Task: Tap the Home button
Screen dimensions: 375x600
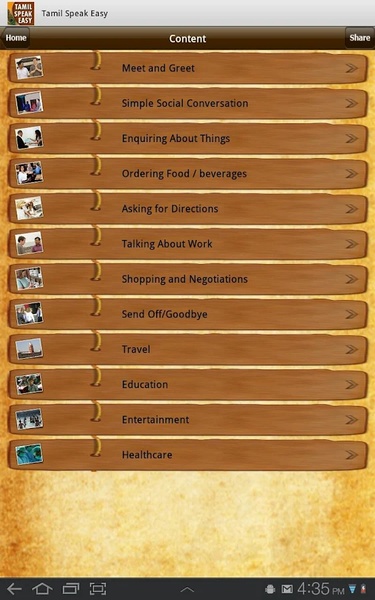Action: [15, 38]
